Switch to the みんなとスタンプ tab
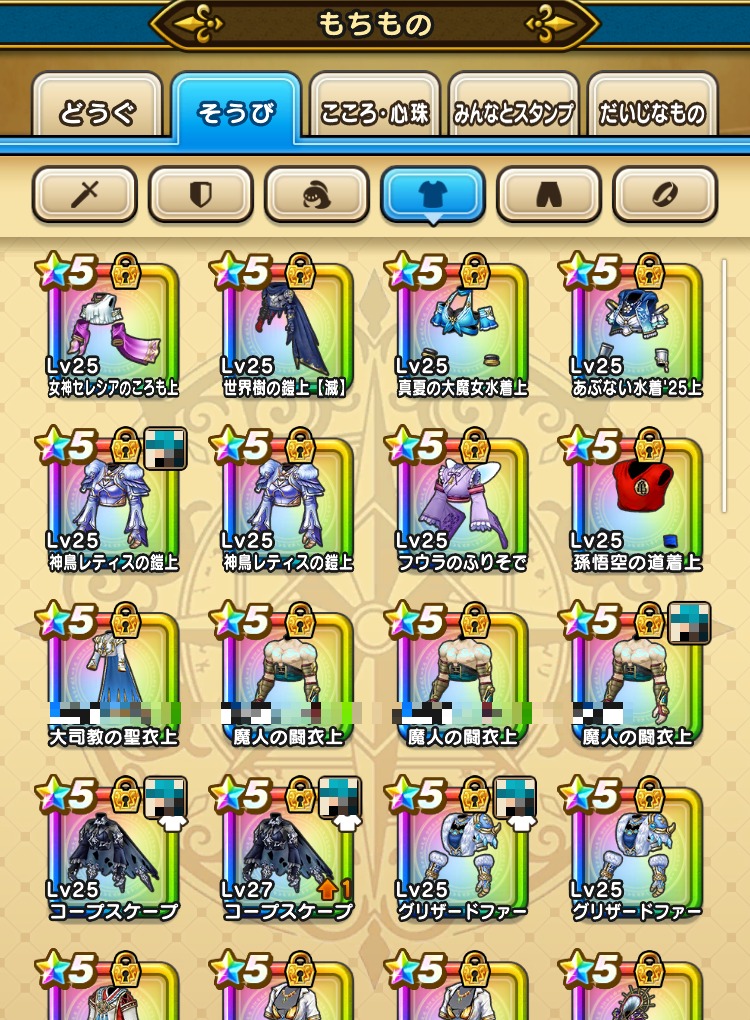 513,112
